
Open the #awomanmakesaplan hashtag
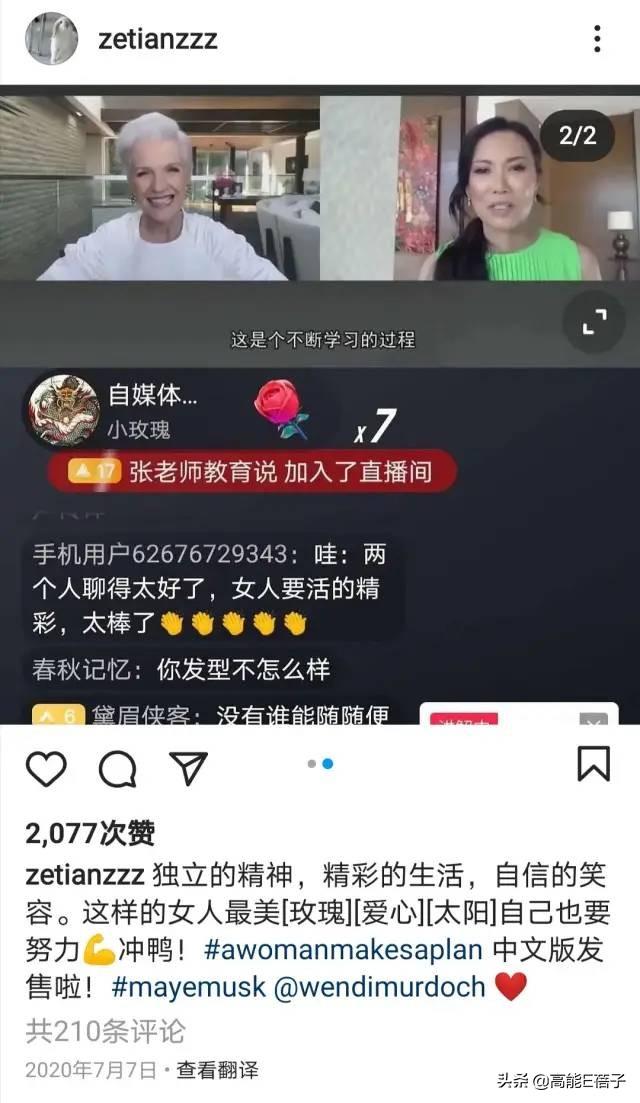(x=343, y=950)
